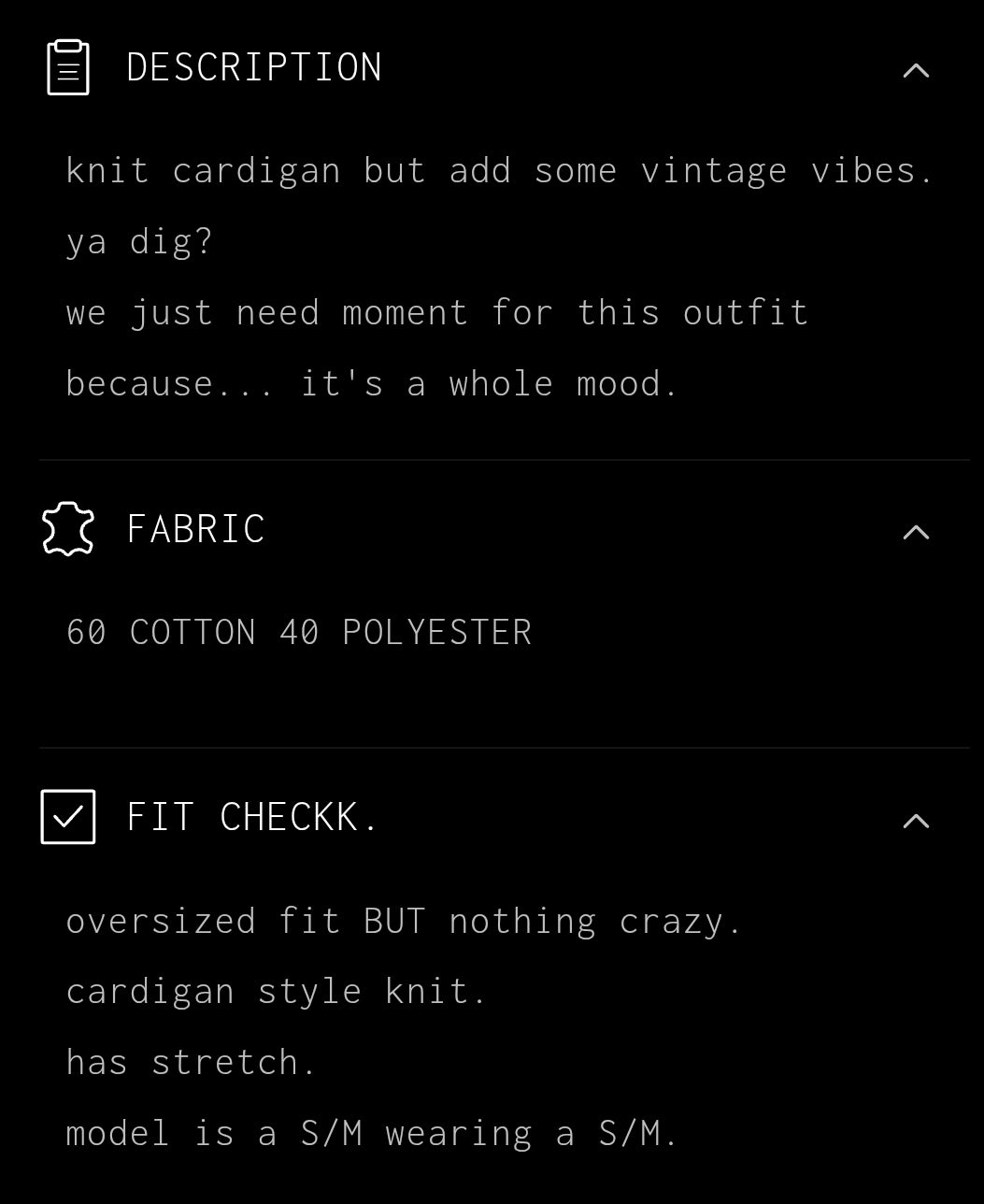Collapse the Fit Checkk section
984x1204 pixels.
tap(916, 820)
